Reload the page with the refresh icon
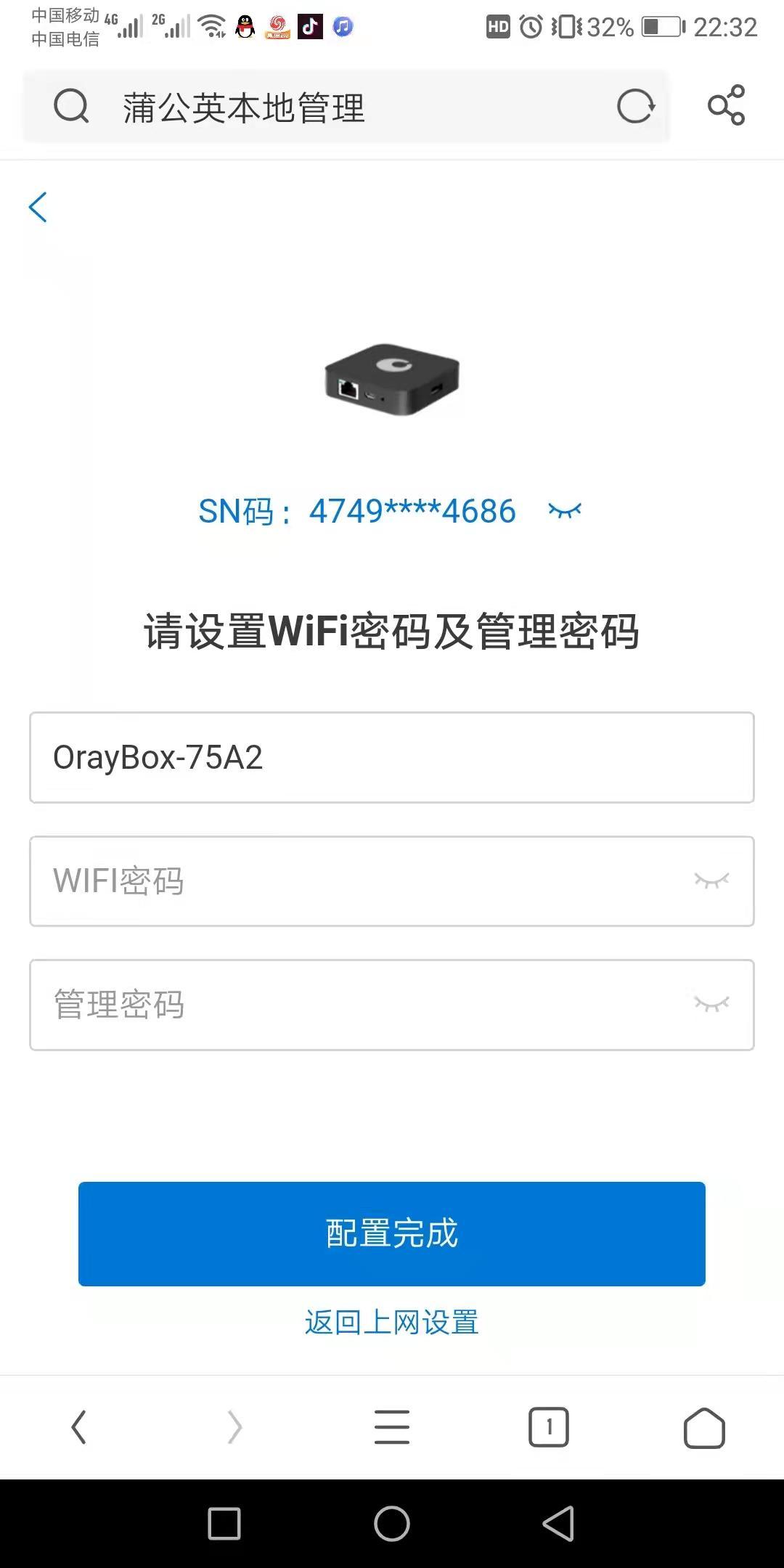This screenshot has height=1568, width=784. point(636,107)
